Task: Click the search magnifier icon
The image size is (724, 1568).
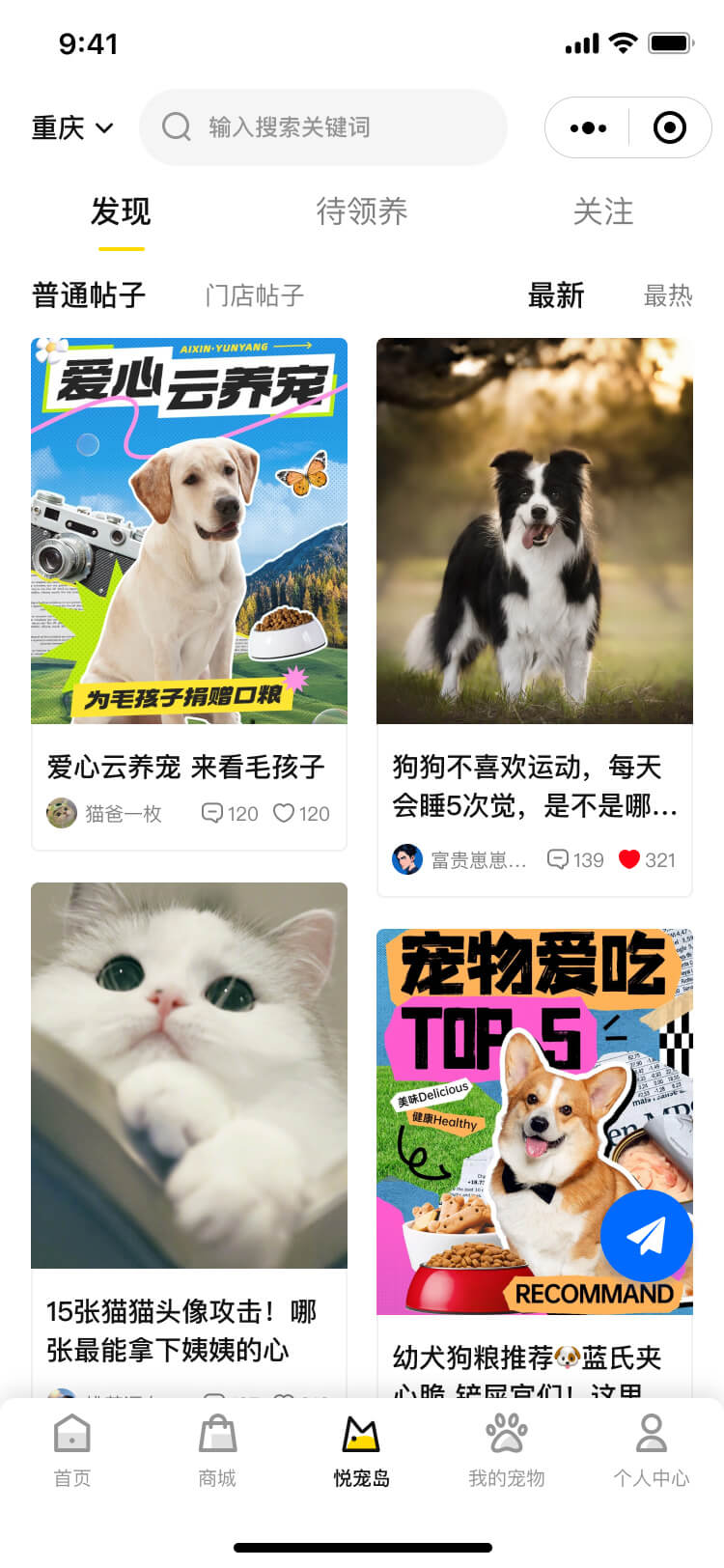Action: [x=176, y=127]
